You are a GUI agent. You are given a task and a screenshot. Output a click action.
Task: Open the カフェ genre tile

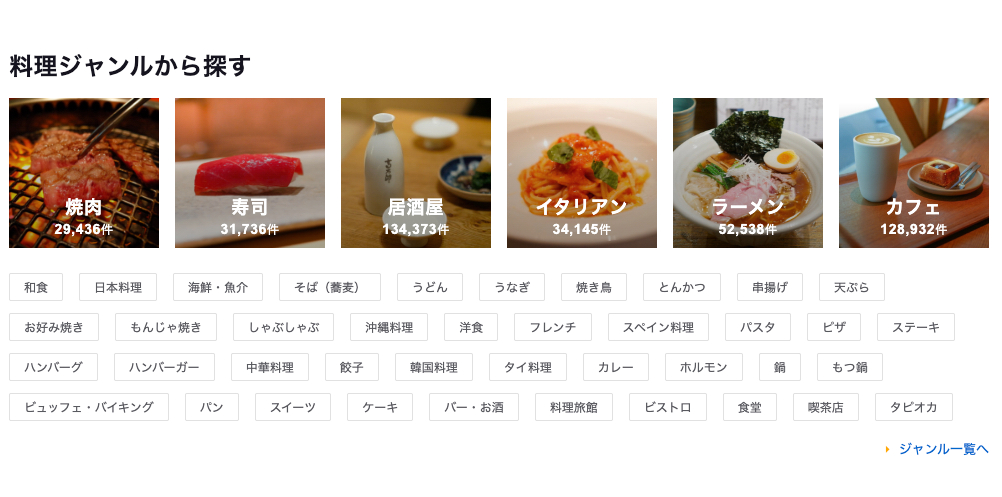[914, 173]
